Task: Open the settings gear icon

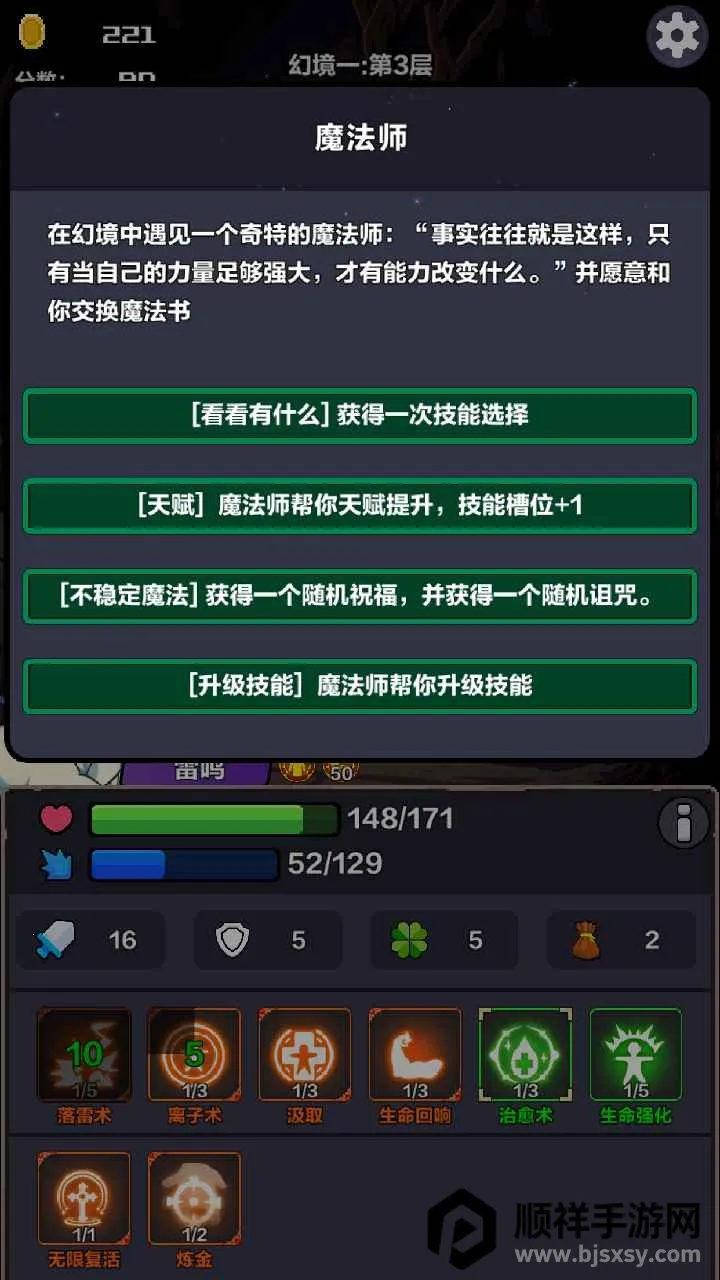Action: click(x=678, y=37)
